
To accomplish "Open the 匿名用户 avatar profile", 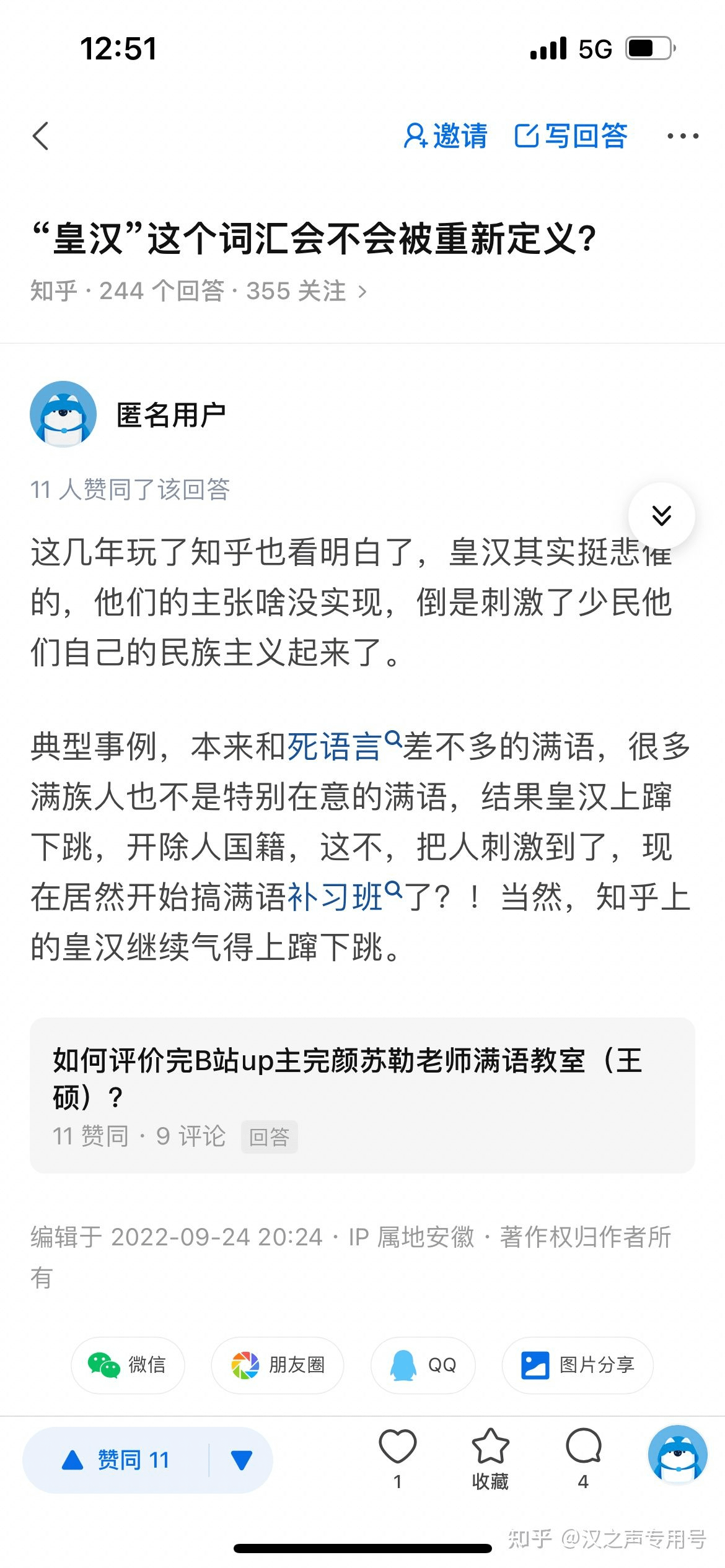I will click(x=63, y=414).
